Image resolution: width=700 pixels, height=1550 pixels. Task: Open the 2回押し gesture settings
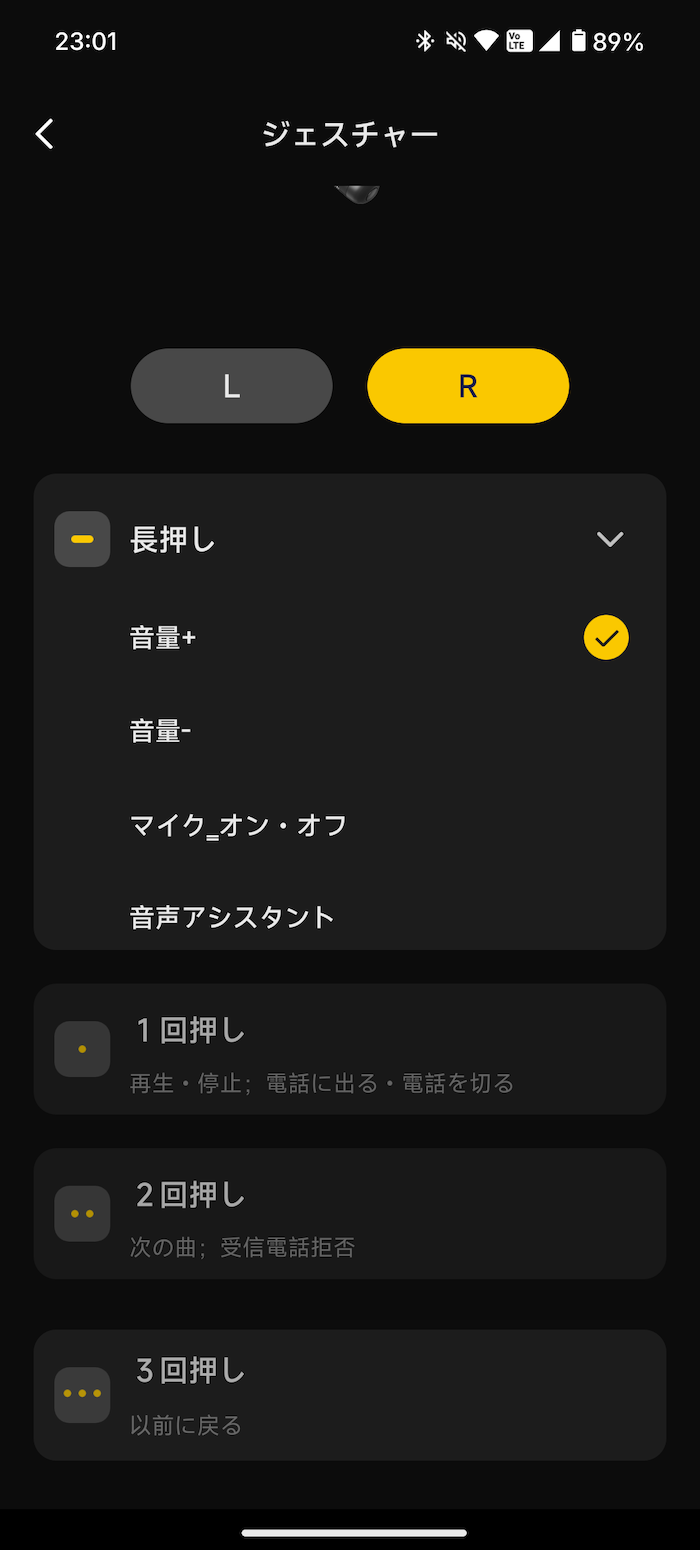[350, 1213]
